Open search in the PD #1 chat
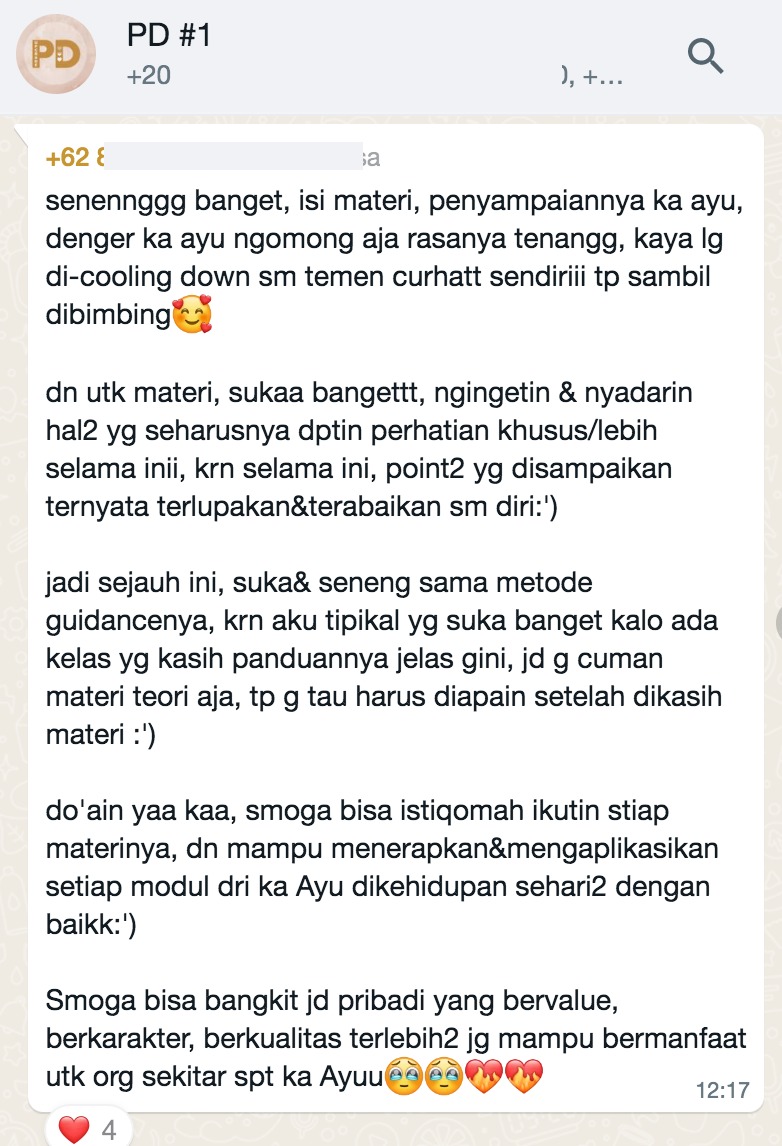Image resolution: width=782 pixels, height=1146 pixels. [705, 56]
